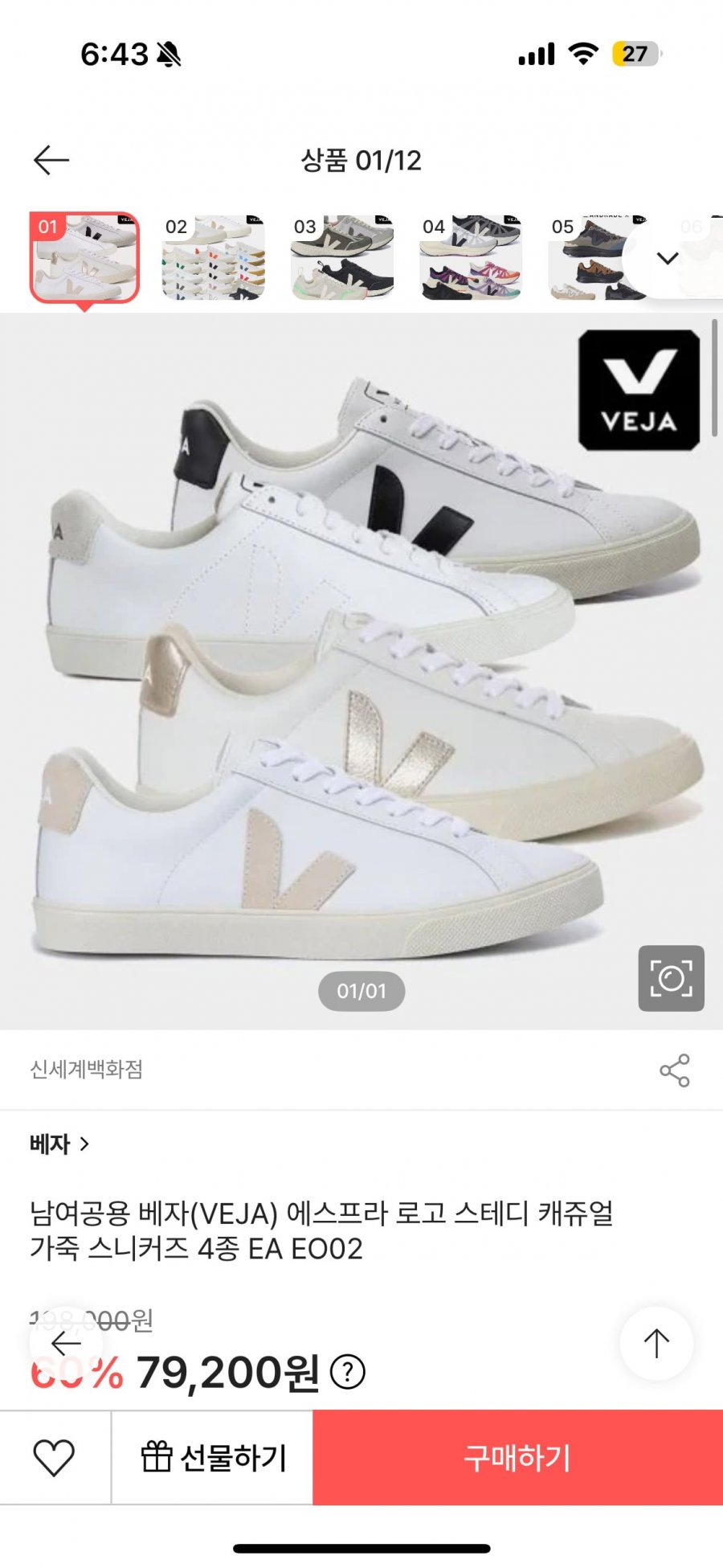This screenshot has width=723, height=1568.
Task: Add product to wishlist heart
Action: pos(54,1457)
